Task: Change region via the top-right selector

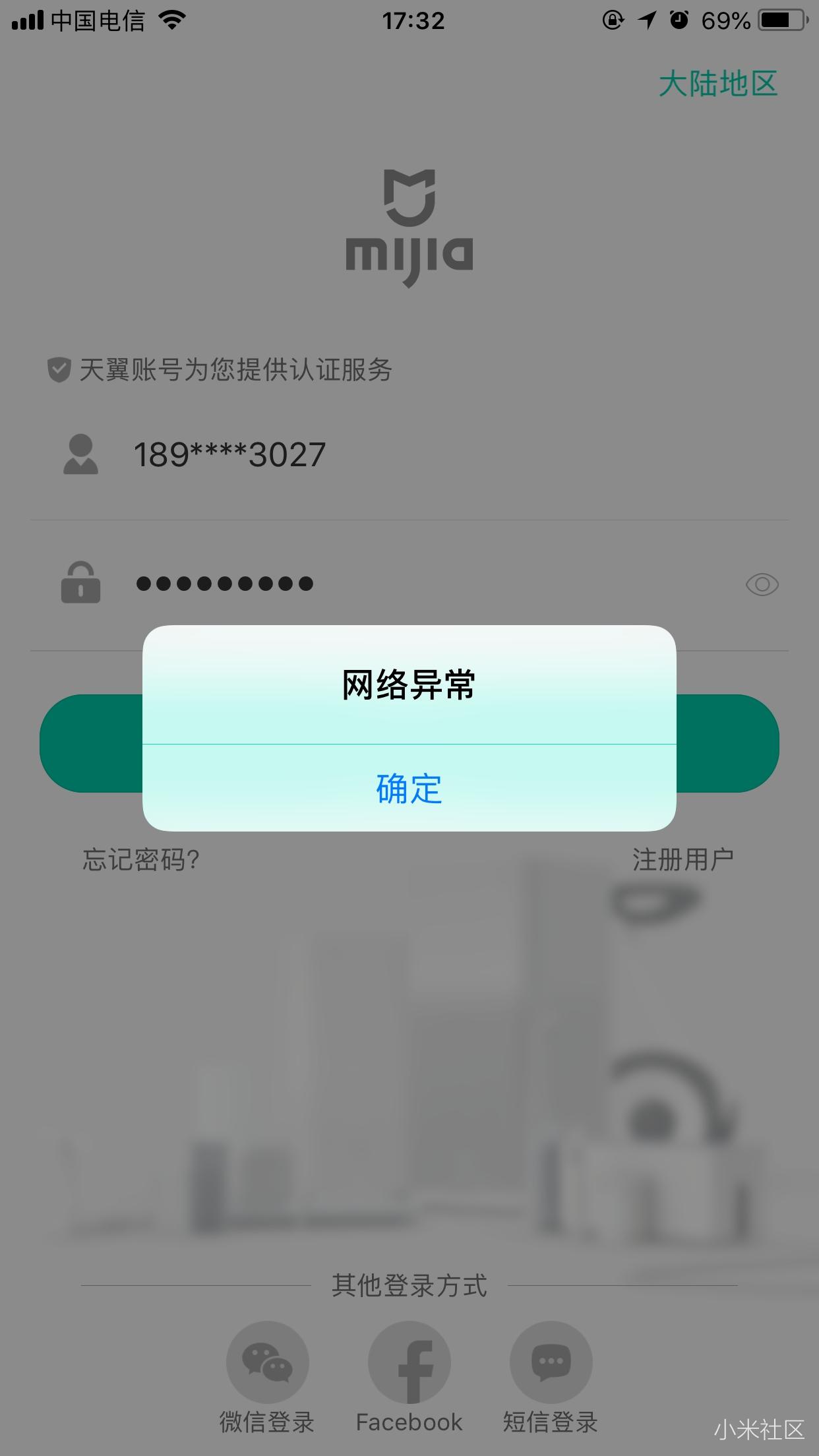Action: 718,83
